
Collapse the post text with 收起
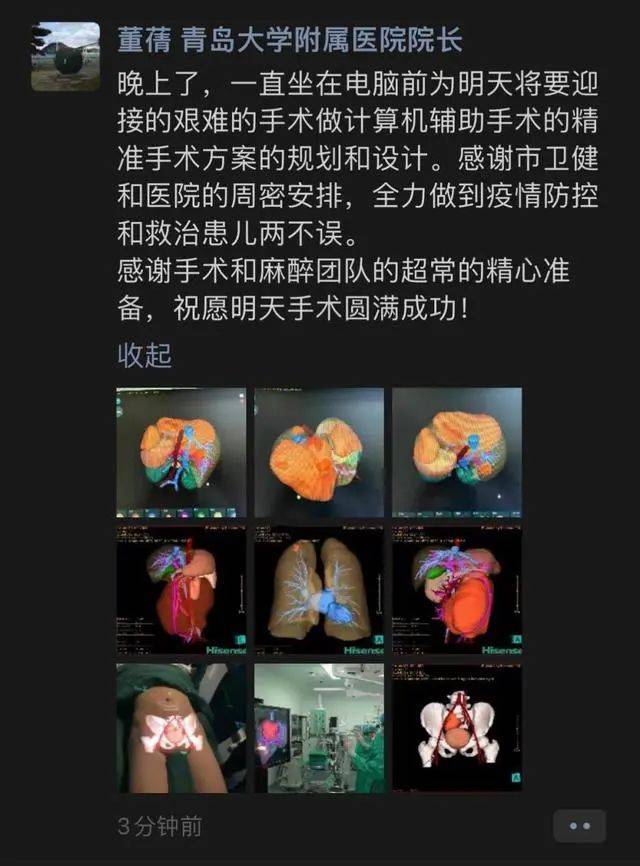coord(144,354)
